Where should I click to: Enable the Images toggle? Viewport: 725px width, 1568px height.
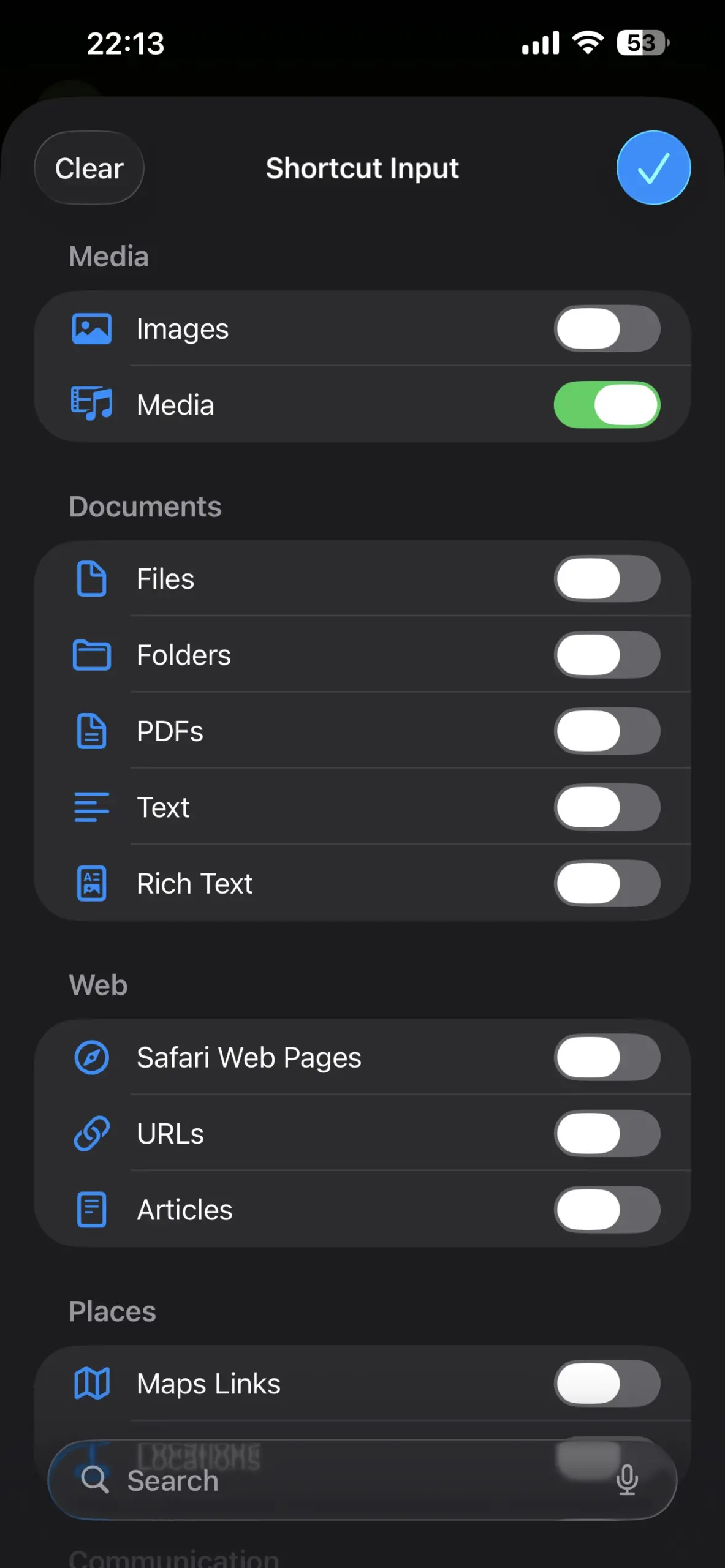coord(607,329)
